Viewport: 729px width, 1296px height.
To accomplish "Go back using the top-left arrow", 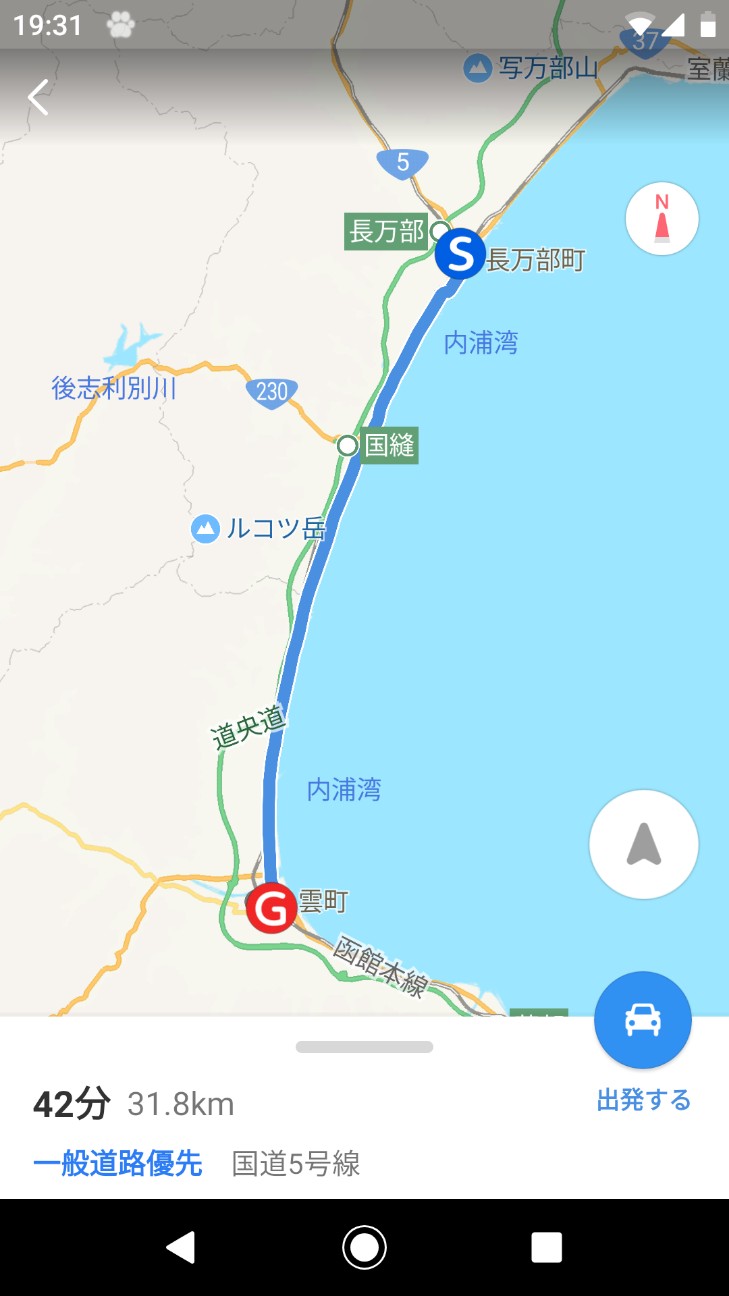I will point(39,97).
